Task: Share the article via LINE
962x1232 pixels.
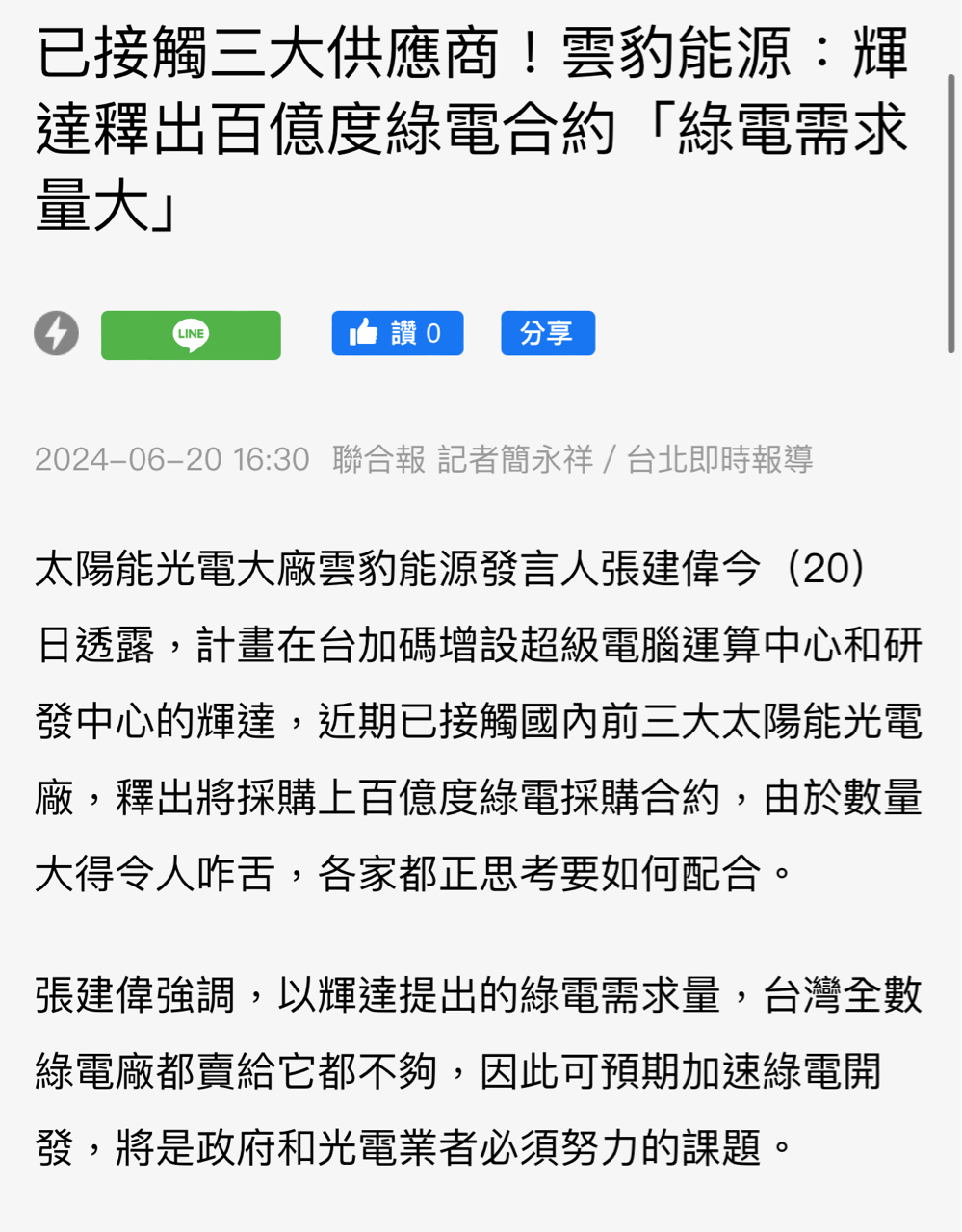Action: (191, 335)
